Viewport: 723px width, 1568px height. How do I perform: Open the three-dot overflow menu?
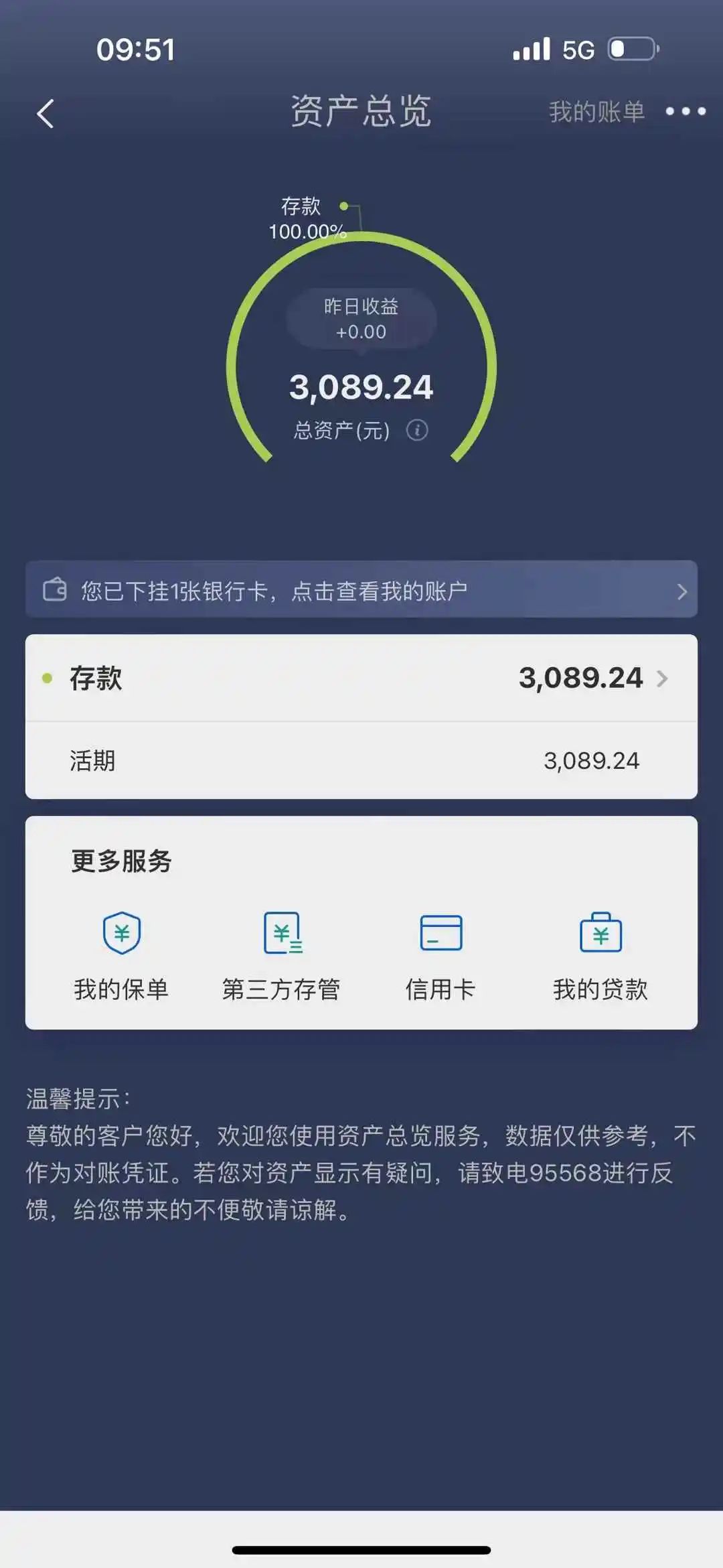[x=685, y=112]
